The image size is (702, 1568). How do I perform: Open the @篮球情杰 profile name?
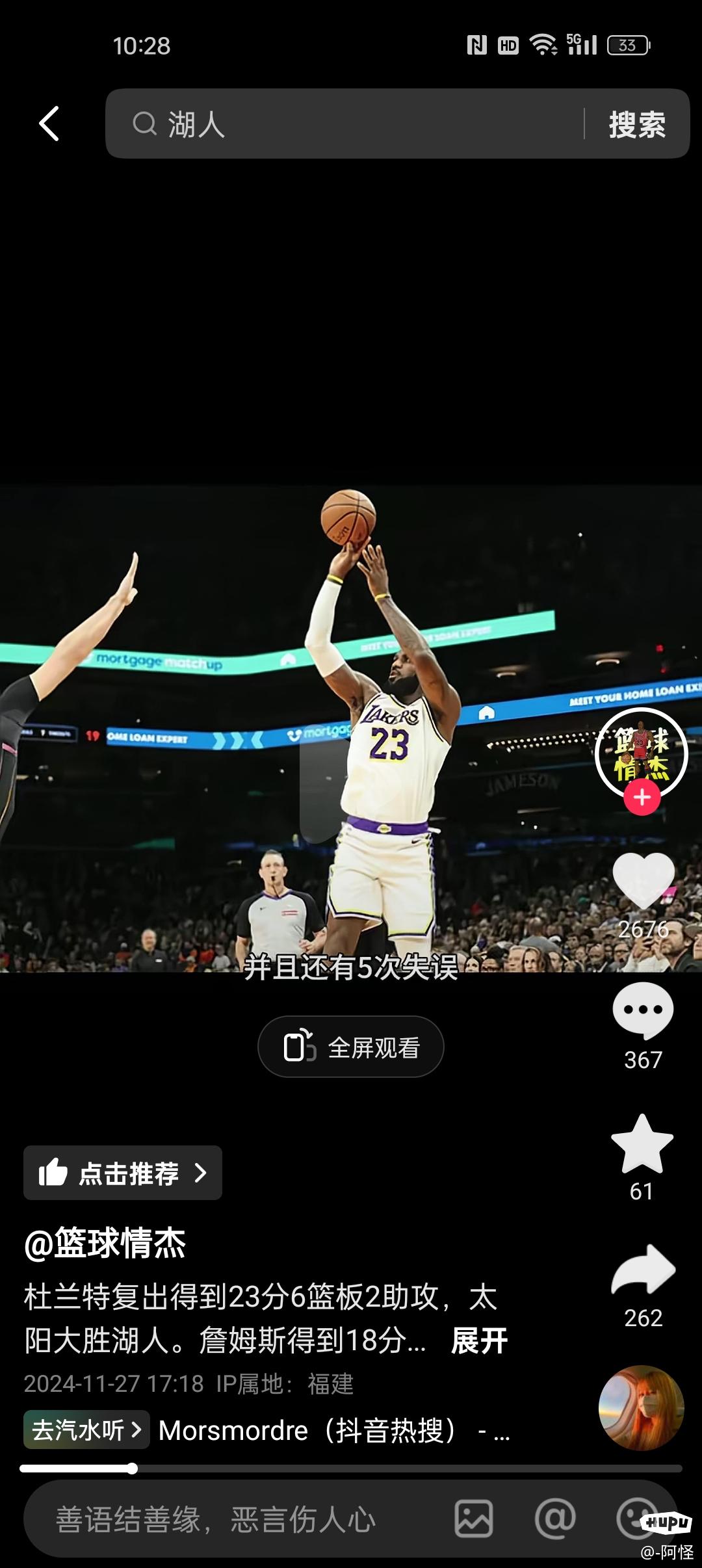click(105, 1243)
